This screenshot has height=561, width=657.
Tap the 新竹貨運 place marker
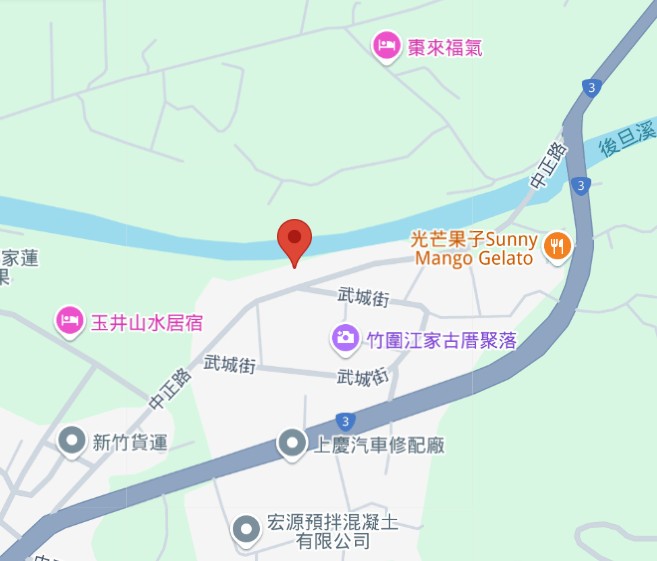tap(71, 441)
